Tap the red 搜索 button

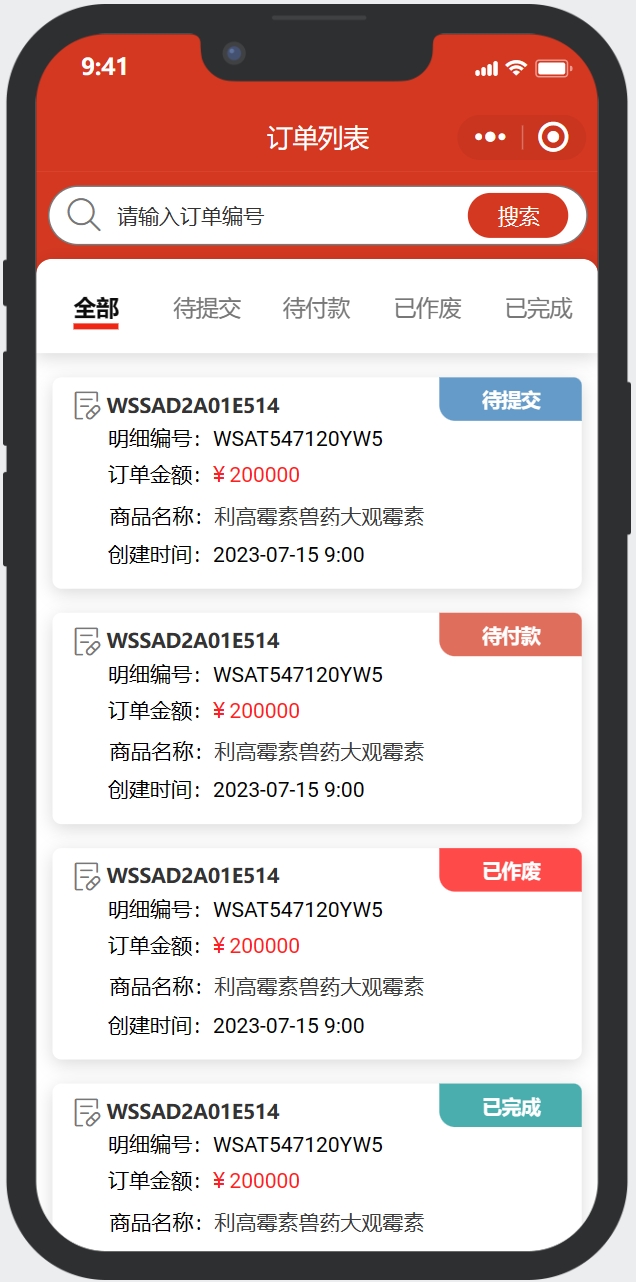[518, 216]
